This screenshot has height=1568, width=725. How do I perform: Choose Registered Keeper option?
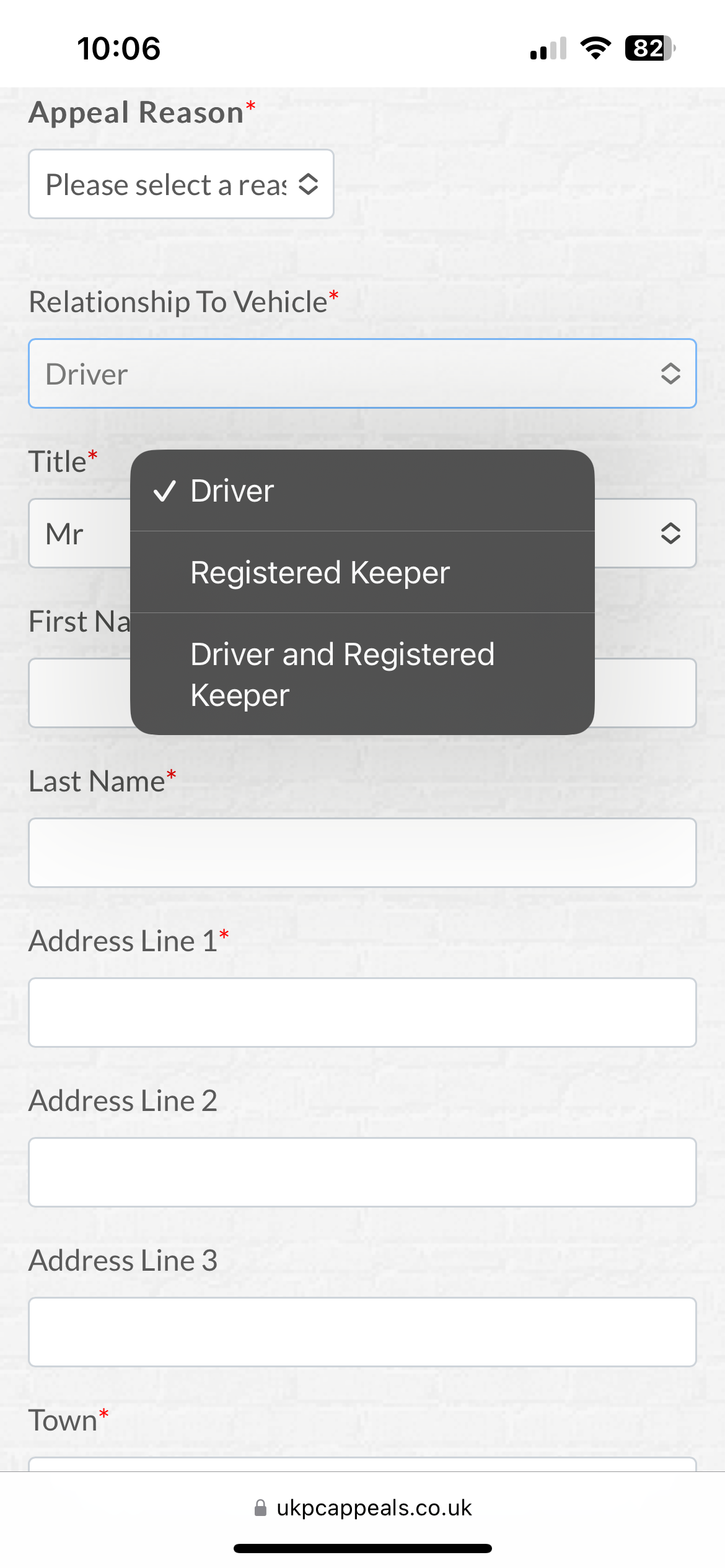(x=362, y=572)
